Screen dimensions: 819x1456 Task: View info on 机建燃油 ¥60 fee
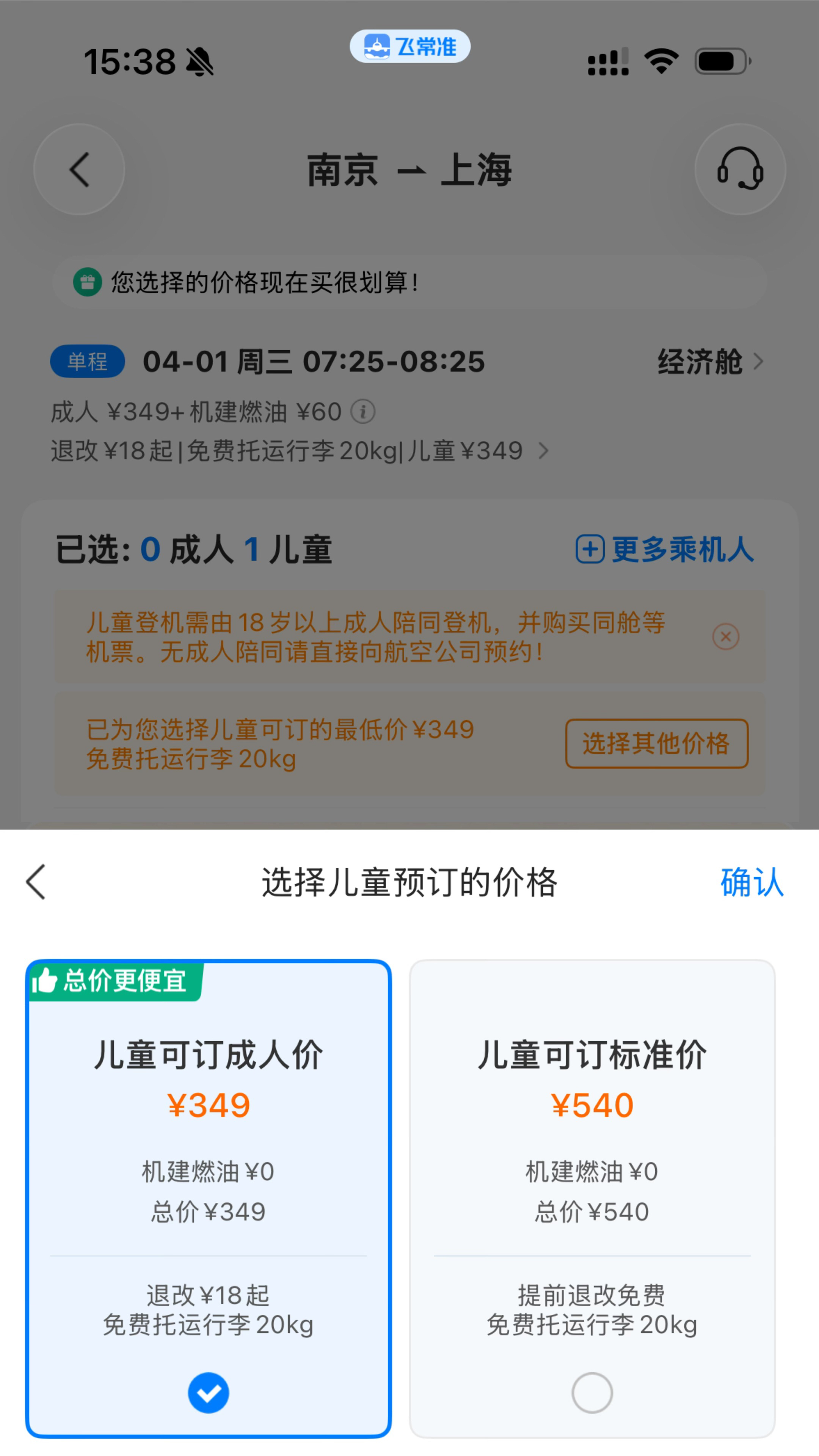point(363,412)
